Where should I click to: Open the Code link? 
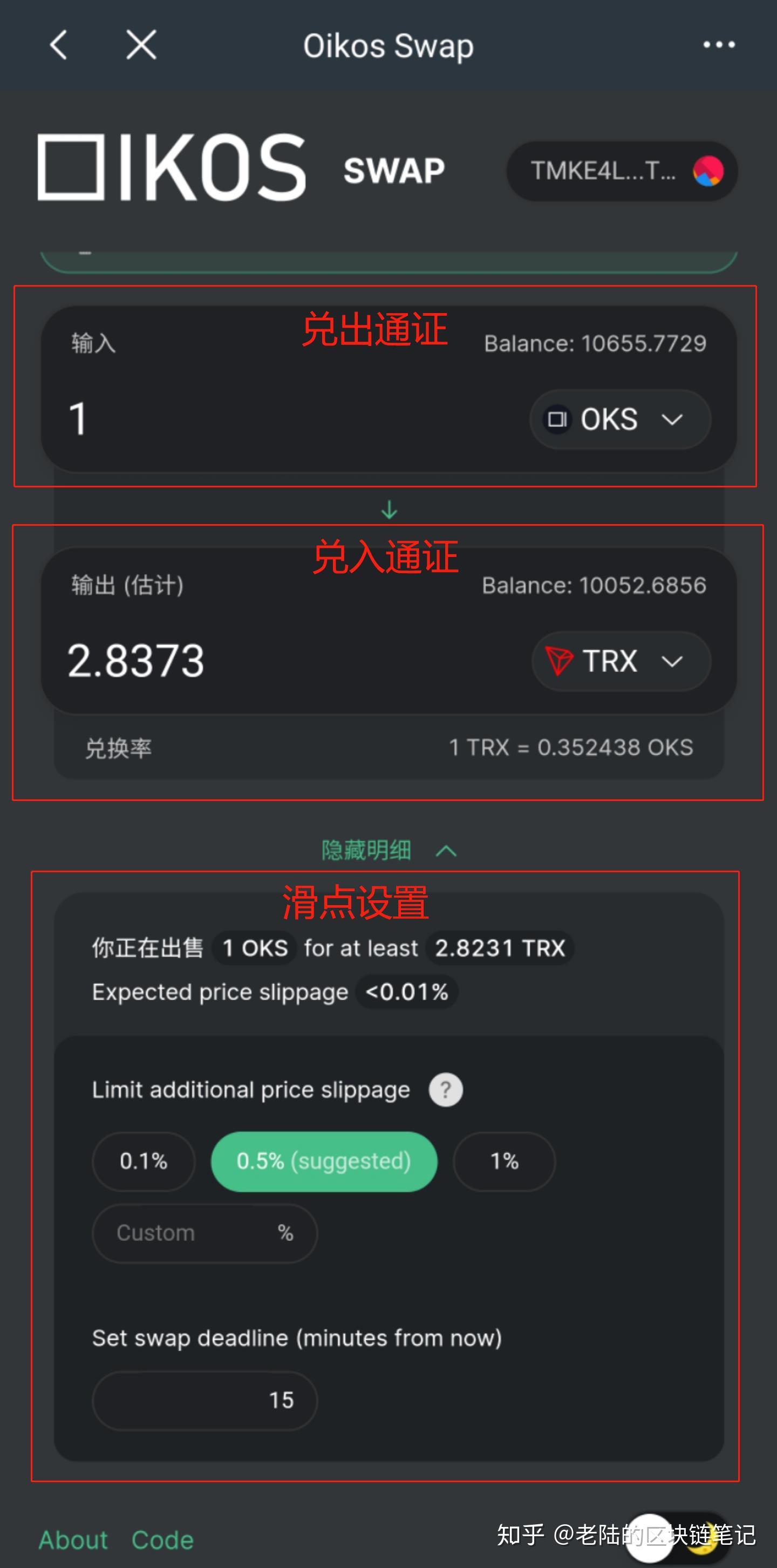[x=162, y=1540]
